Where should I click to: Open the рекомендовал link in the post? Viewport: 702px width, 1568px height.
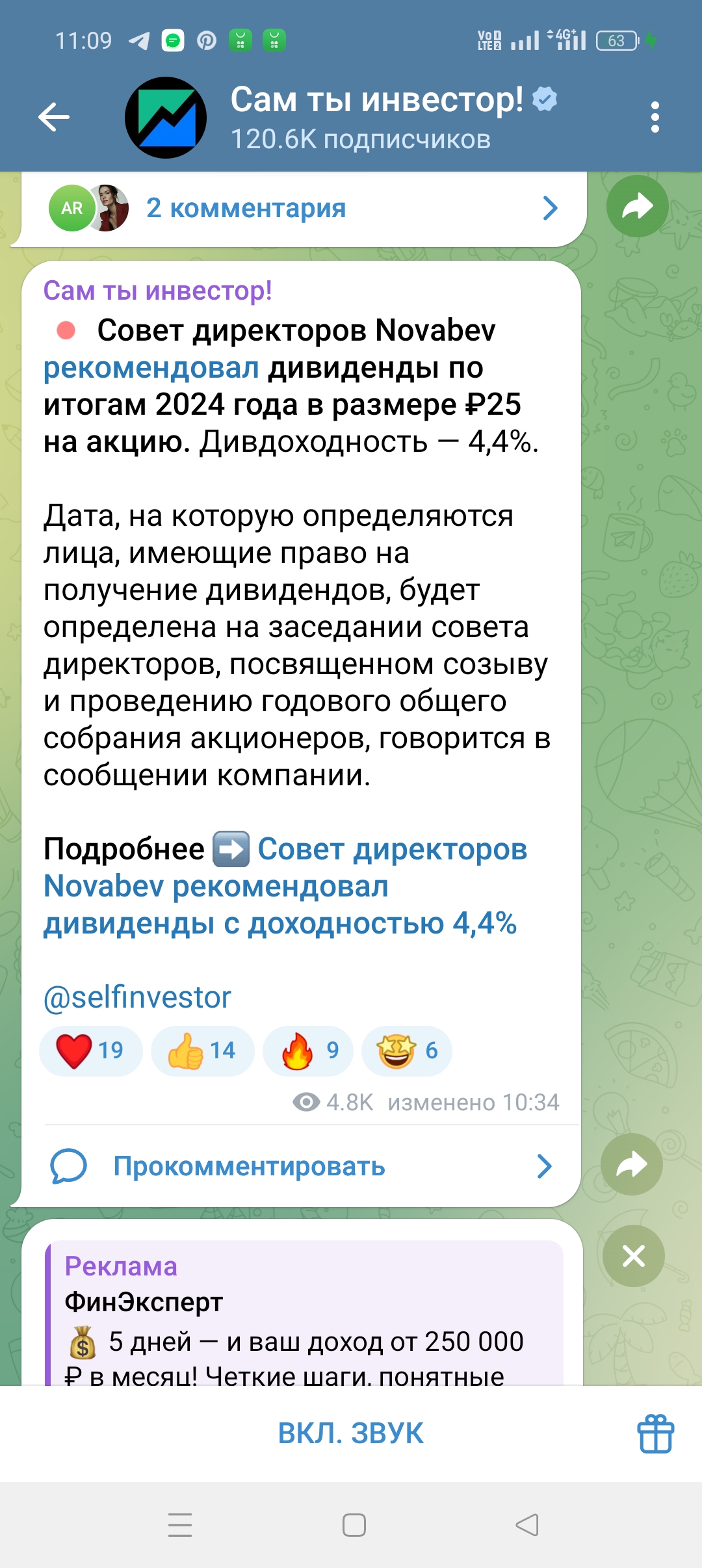pyautogui.click(x=151, y=368)
